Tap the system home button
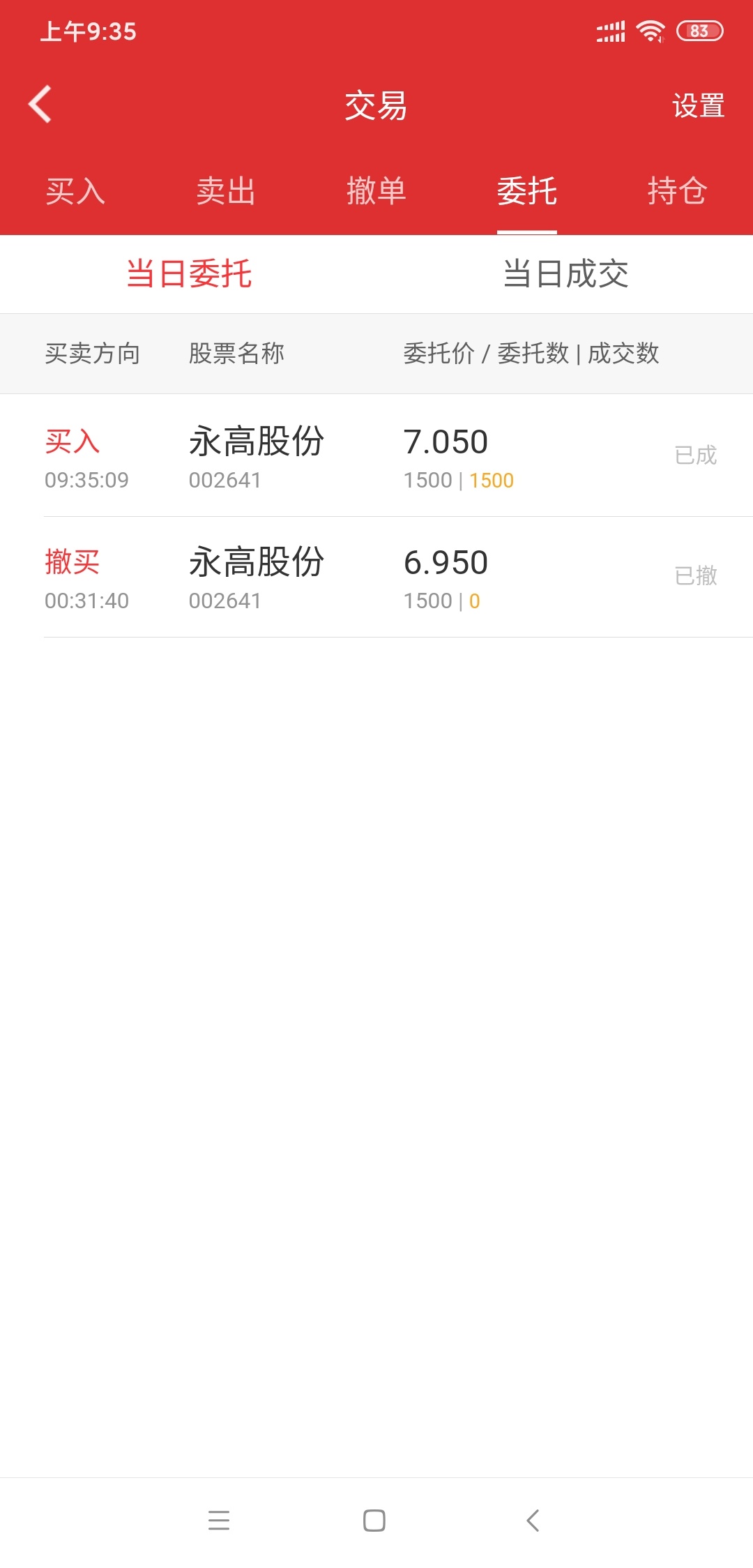753x1568 pixels. pos(374,1521)
